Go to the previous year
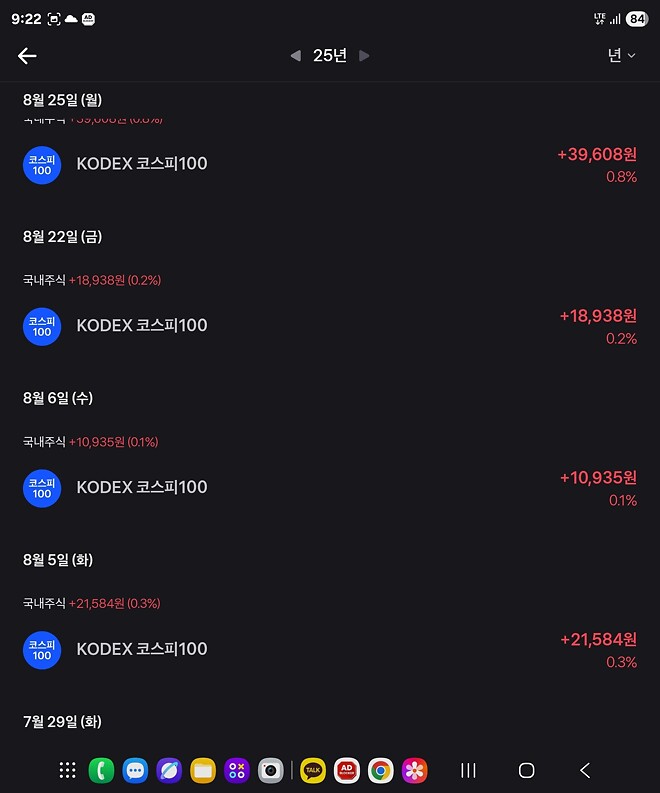This screenshot has height=793, width=660. tap(295, 56)
